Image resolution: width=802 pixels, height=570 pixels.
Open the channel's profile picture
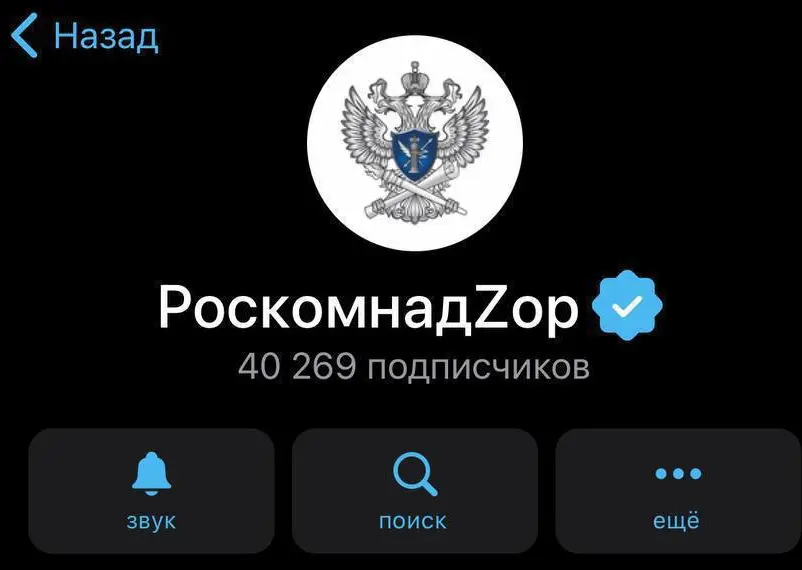pyautogui.click(x=415, y=141)
